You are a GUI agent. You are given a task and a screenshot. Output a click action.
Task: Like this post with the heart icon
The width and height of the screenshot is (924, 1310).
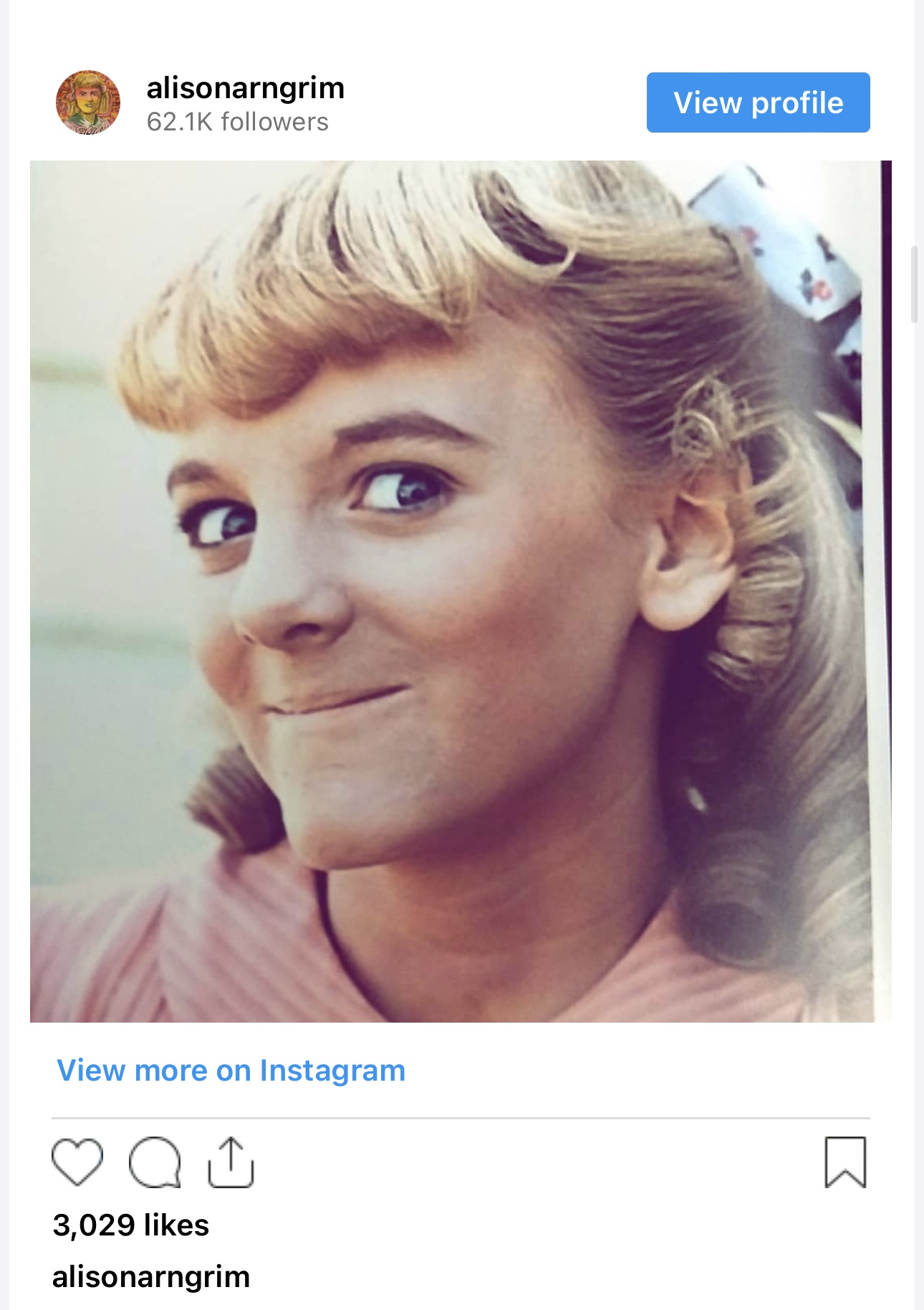click(77, 1162)
